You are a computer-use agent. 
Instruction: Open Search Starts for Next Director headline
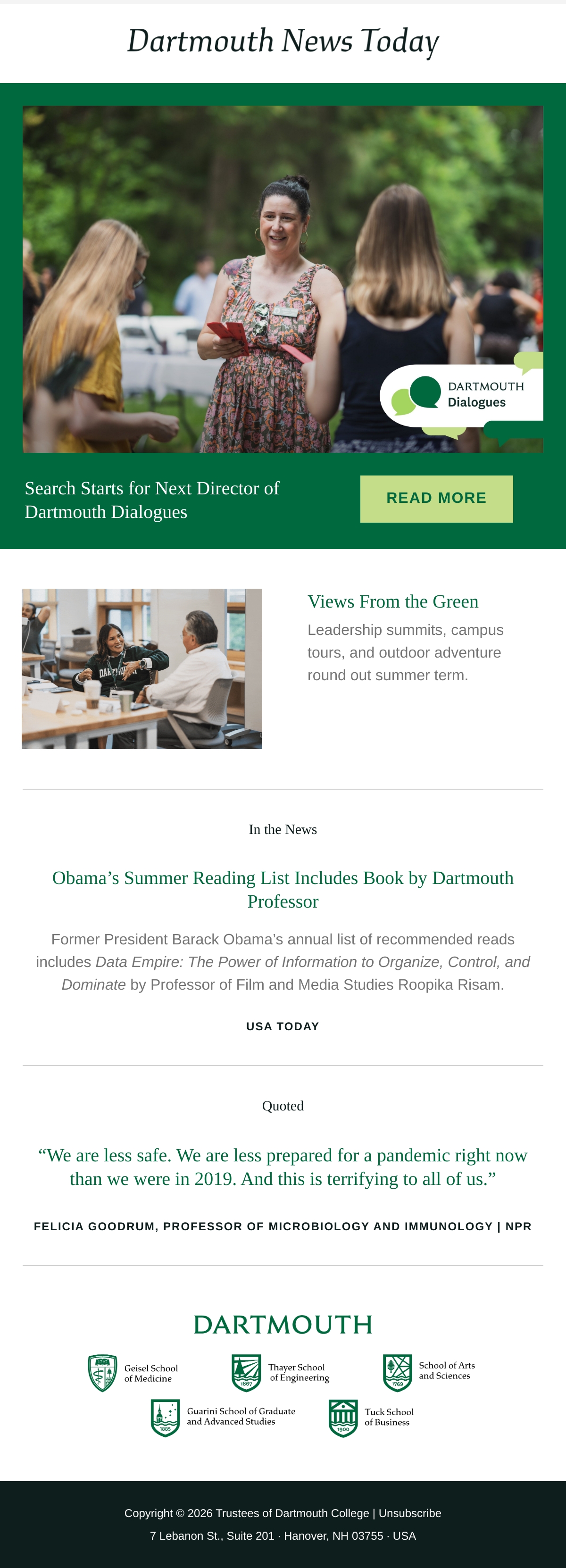click(152, 500)
